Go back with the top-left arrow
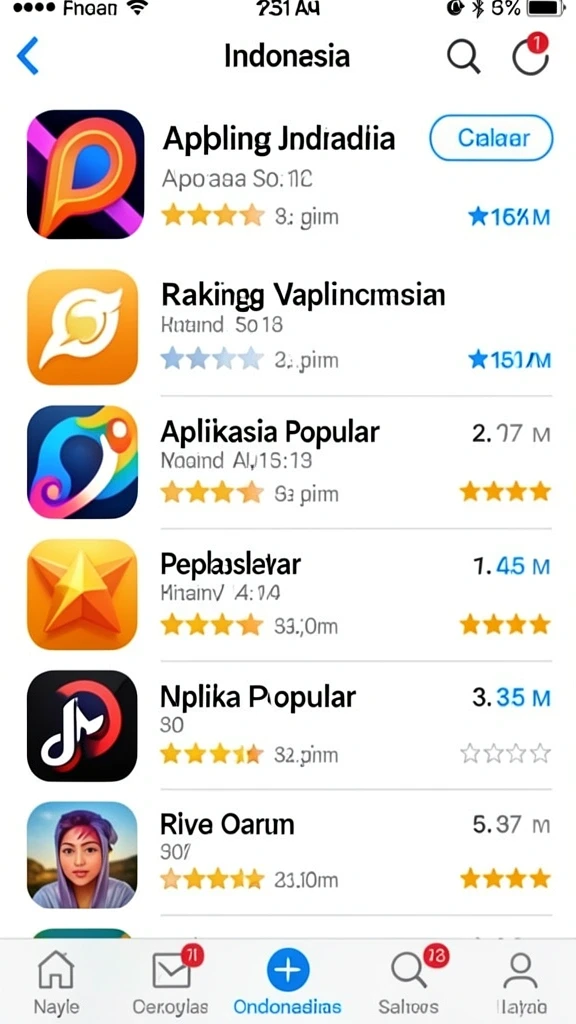The image size is (576, 1024). pyautogui.click(x=27, y=56)
